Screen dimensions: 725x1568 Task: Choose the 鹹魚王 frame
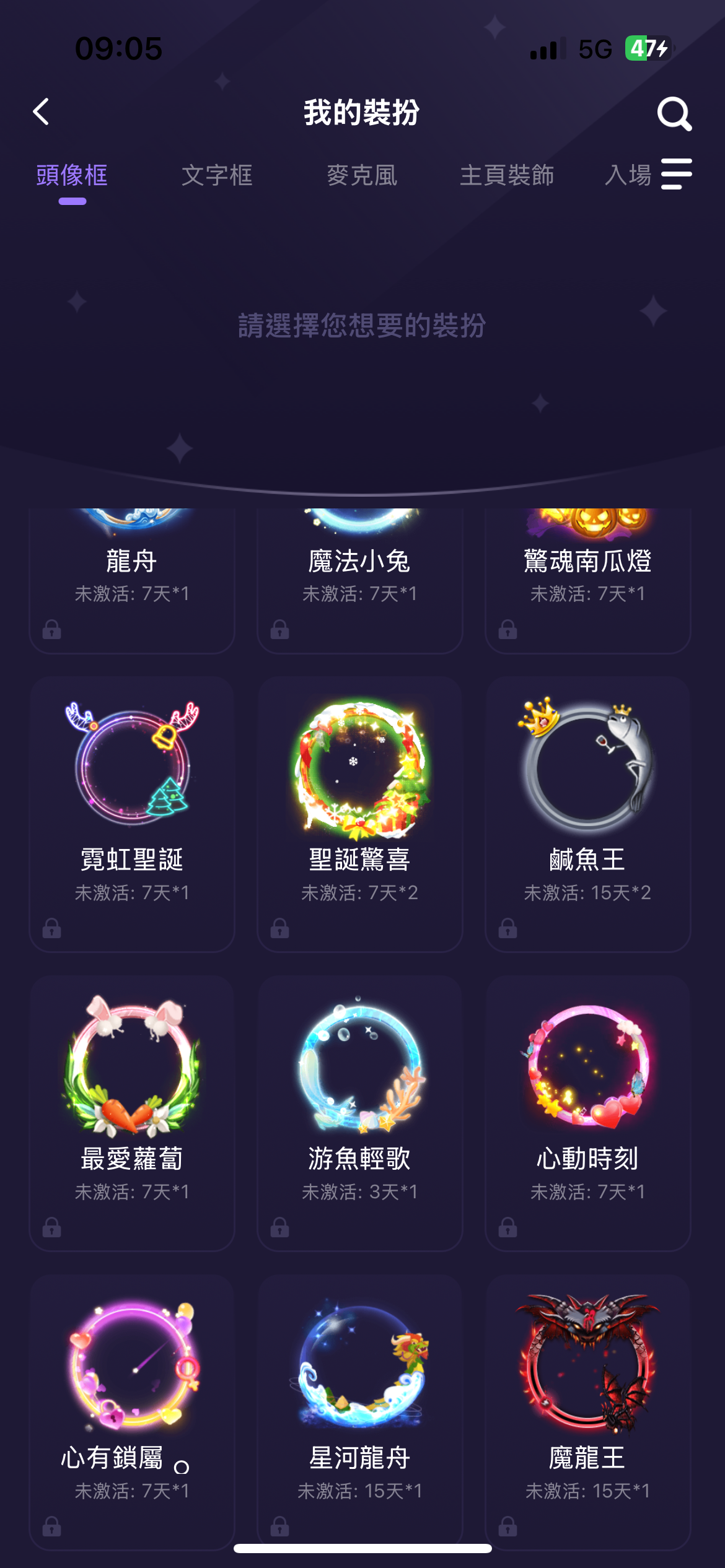click(x=587, y=811)
